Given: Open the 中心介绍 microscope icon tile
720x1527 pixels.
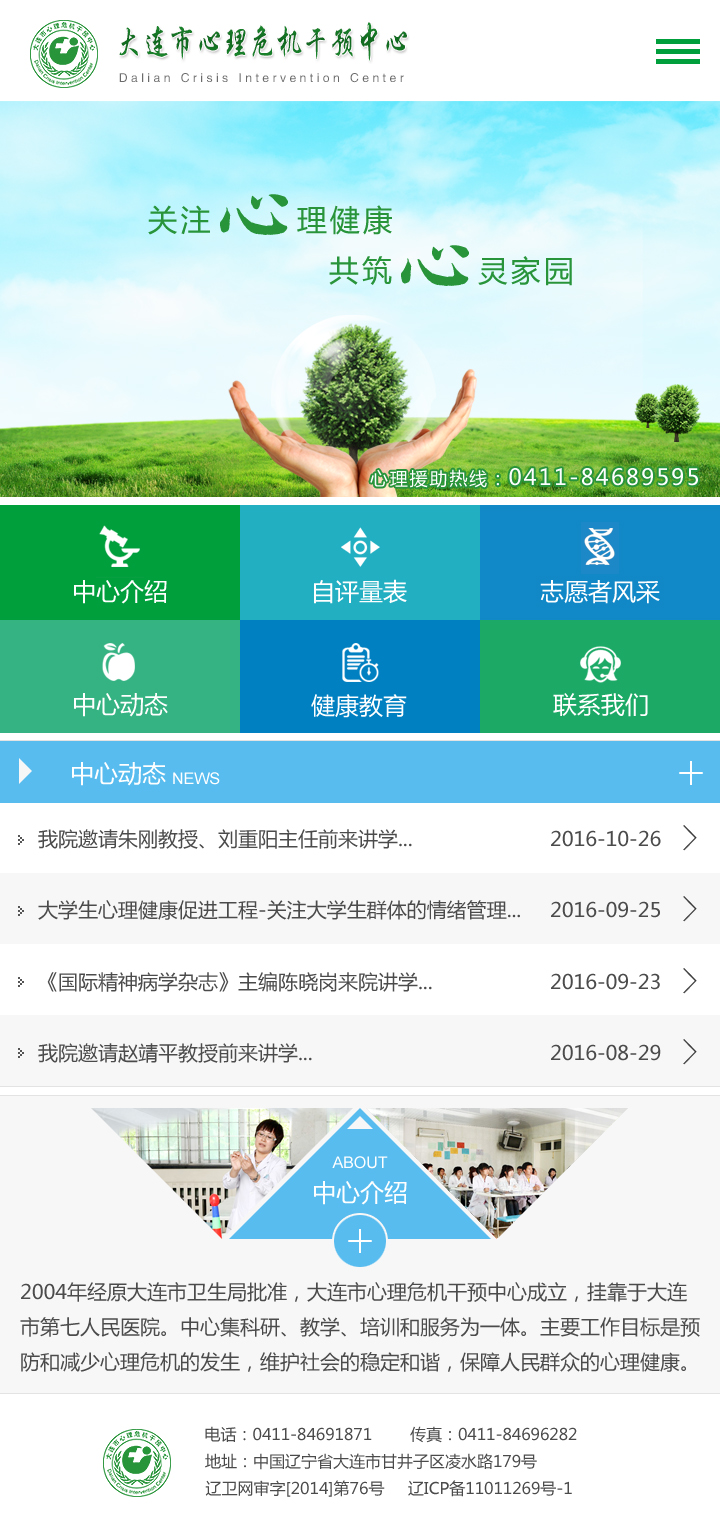Looking at the screenshot, I should [x=120, y=546].
